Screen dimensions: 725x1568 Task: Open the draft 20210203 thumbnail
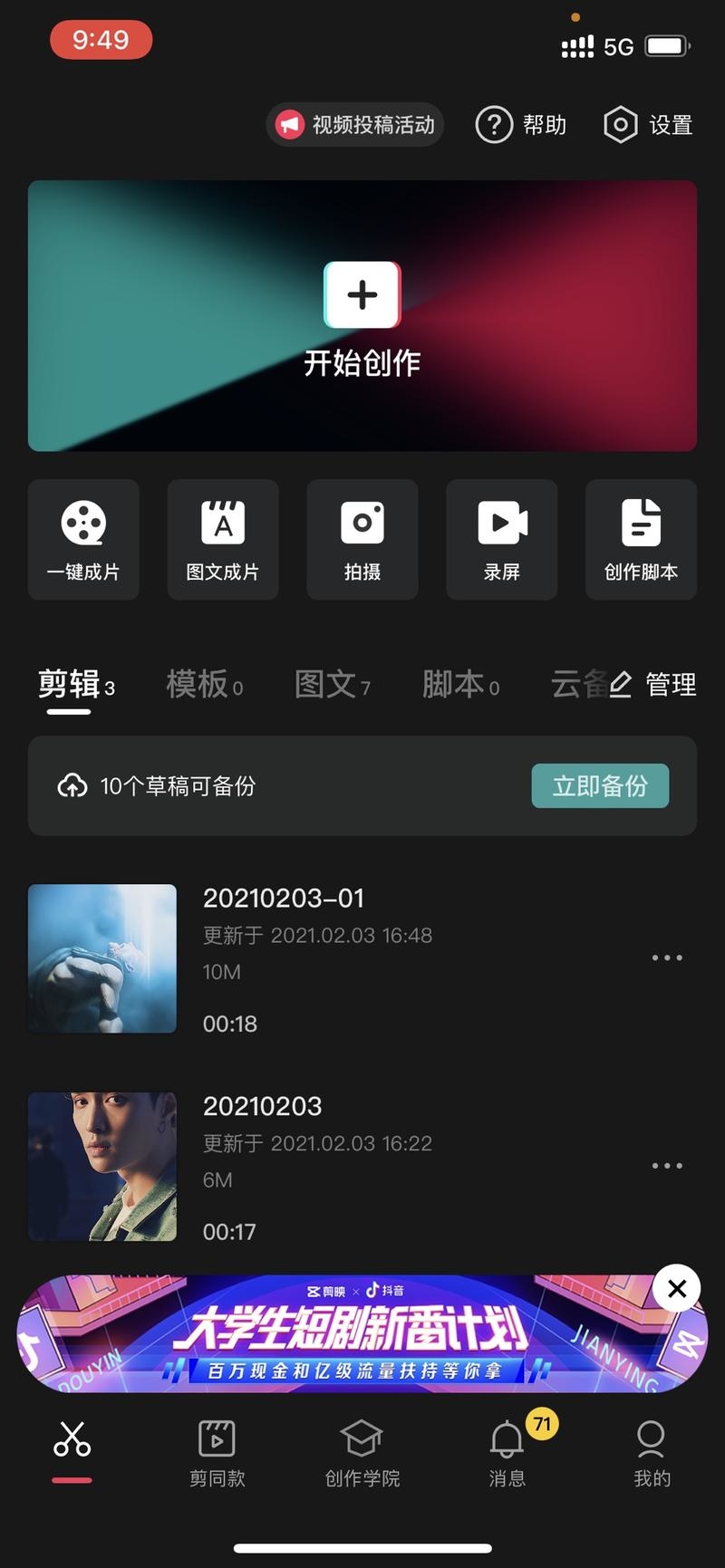pos(101,1166)
